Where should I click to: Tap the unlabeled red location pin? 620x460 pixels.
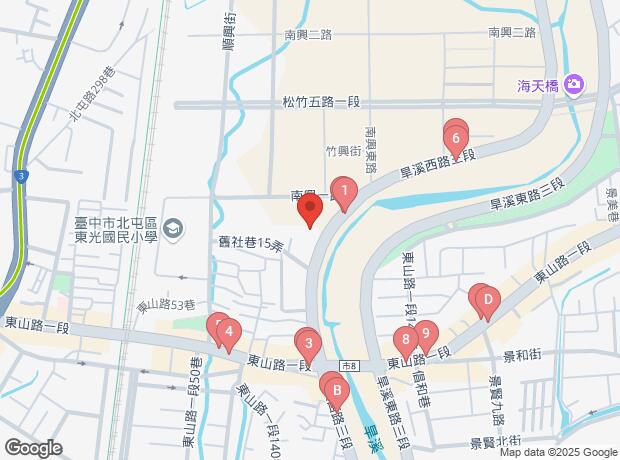[310, 211]
